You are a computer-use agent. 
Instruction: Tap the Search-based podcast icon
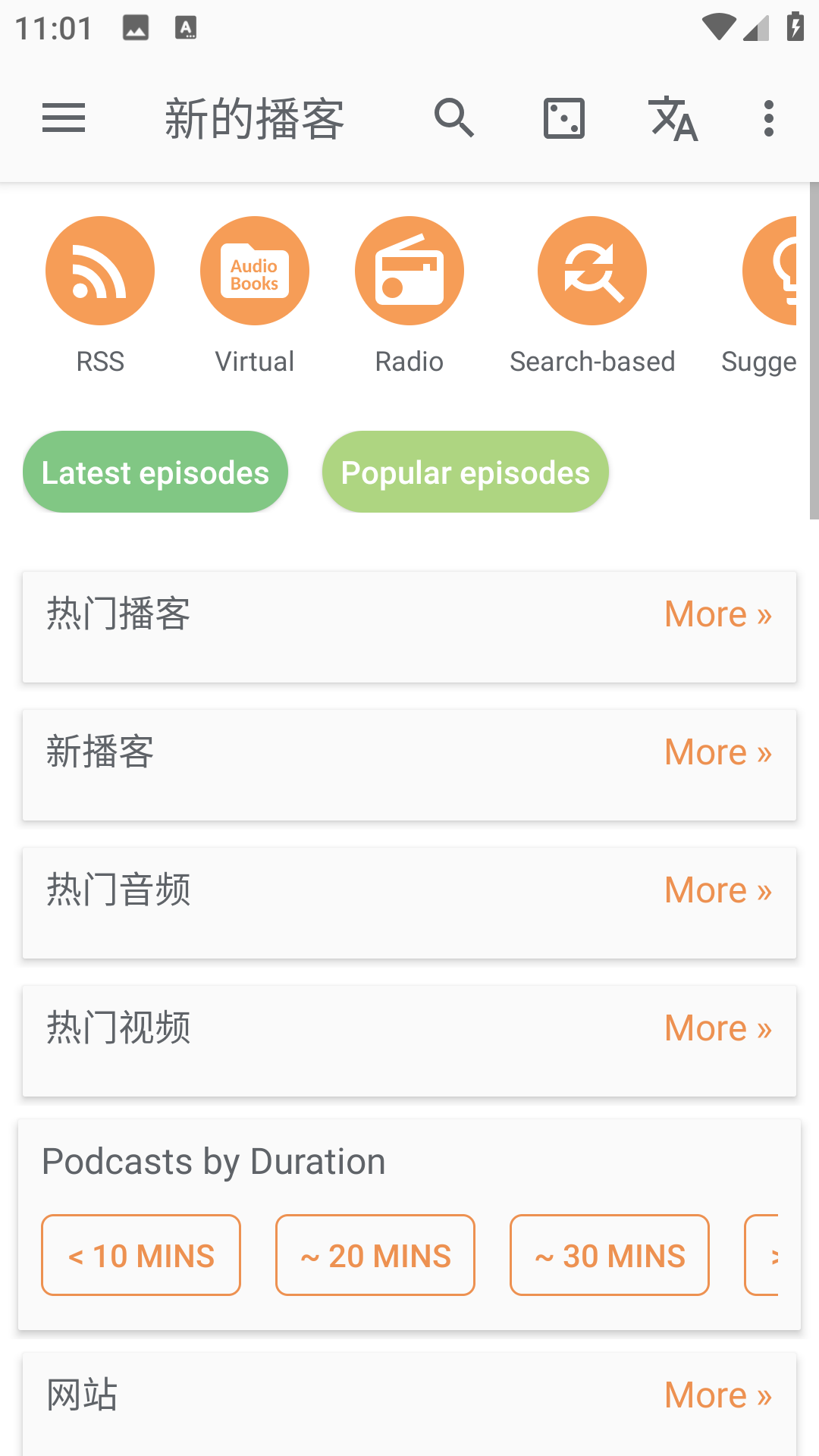tap(592, 270)
